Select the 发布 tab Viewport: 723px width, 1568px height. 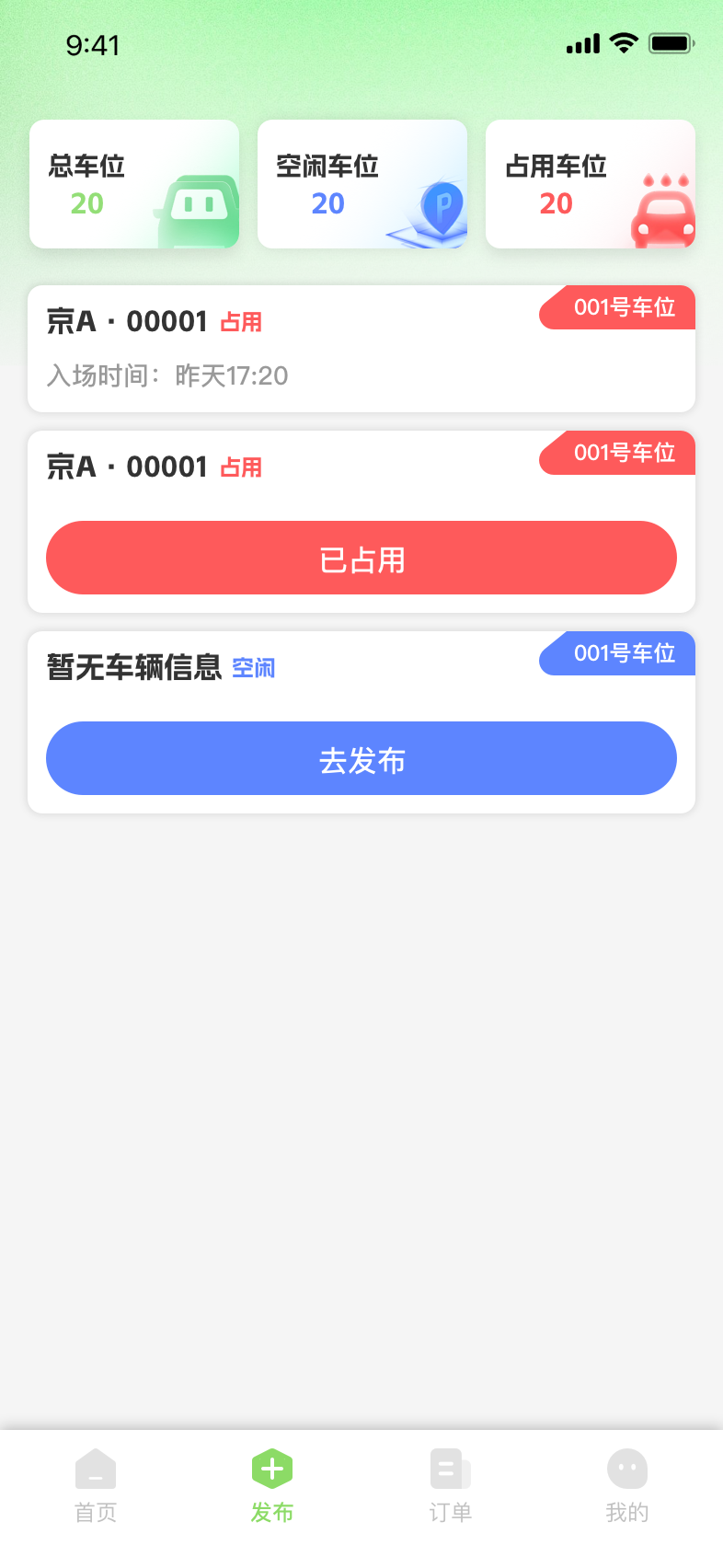coord(272,1485)
